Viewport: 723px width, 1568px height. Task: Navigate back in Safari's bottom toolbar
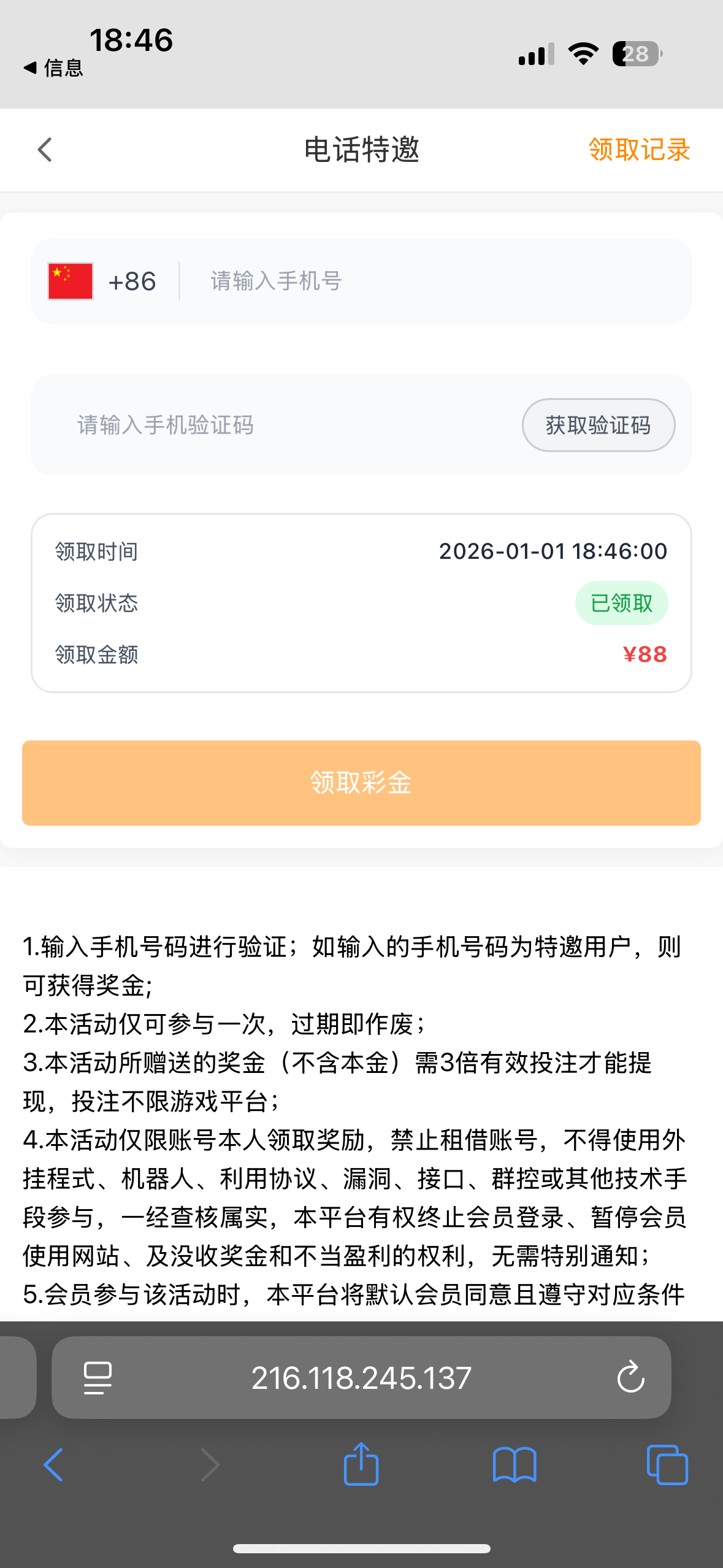(x=53, y=1465)
